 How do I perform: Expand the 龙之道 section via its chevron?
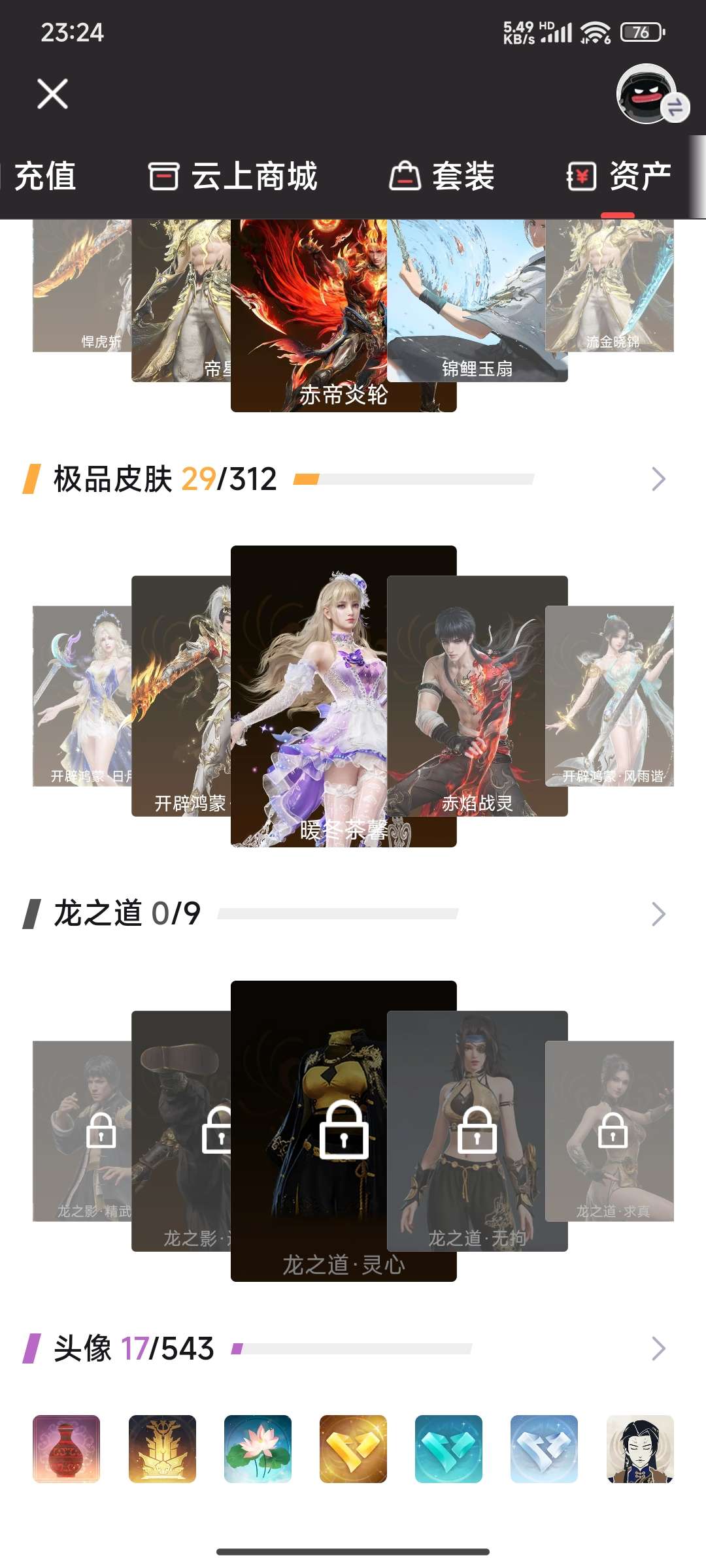(658, 914)
